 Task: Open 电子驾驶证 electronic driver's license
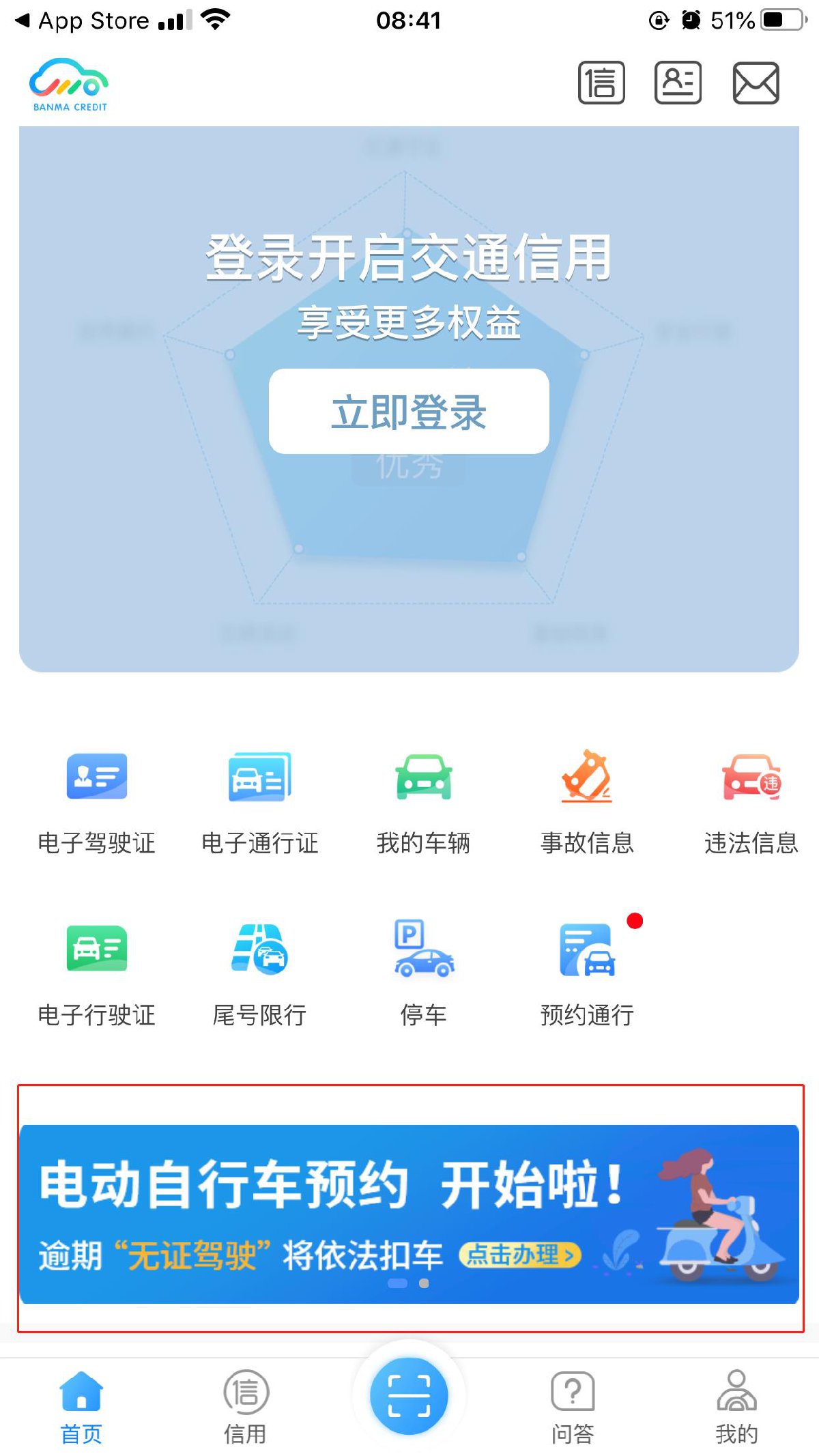click(96, 802)
